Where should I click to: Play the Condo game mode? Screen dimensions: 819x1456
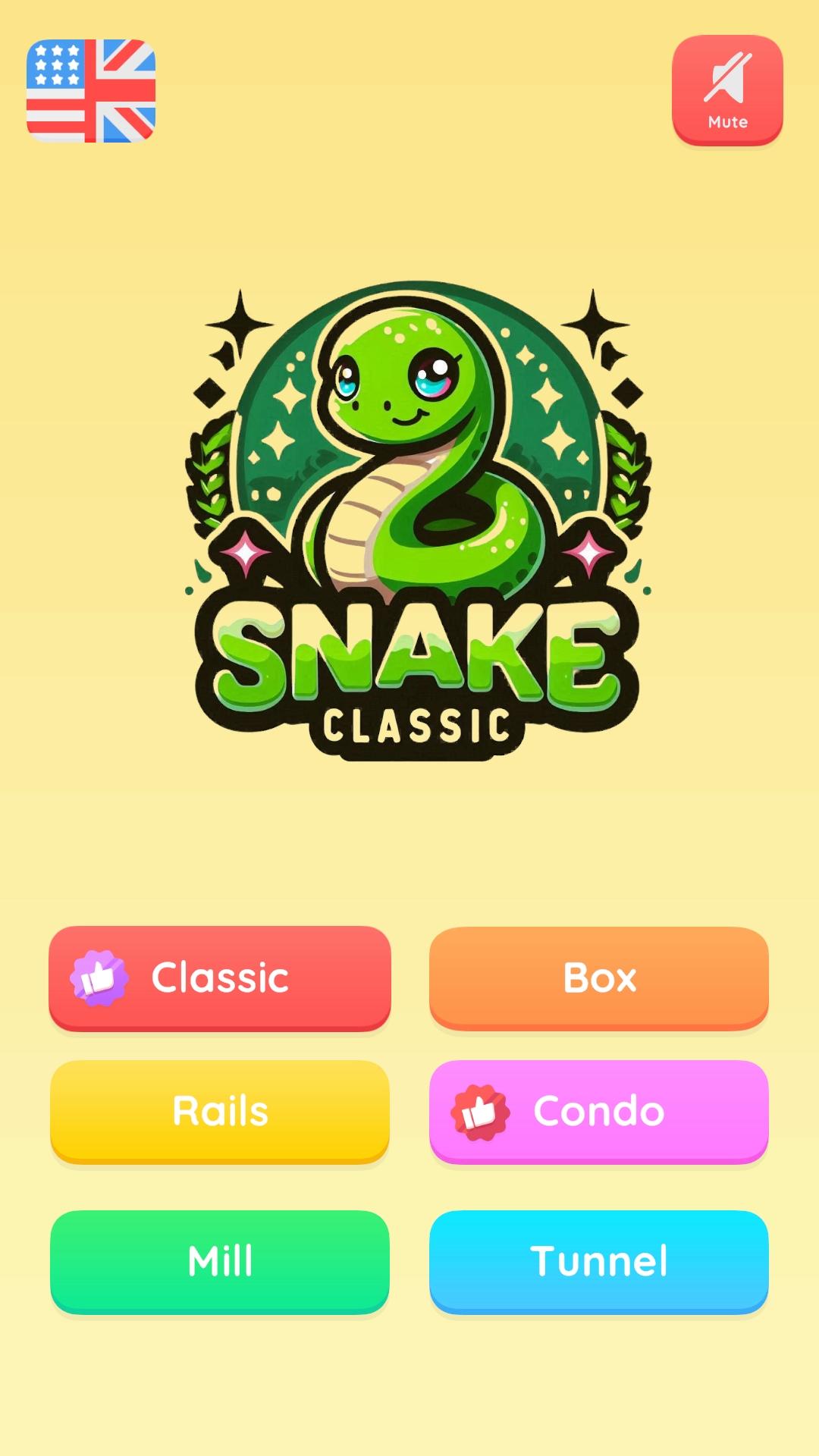point(599,1111)
